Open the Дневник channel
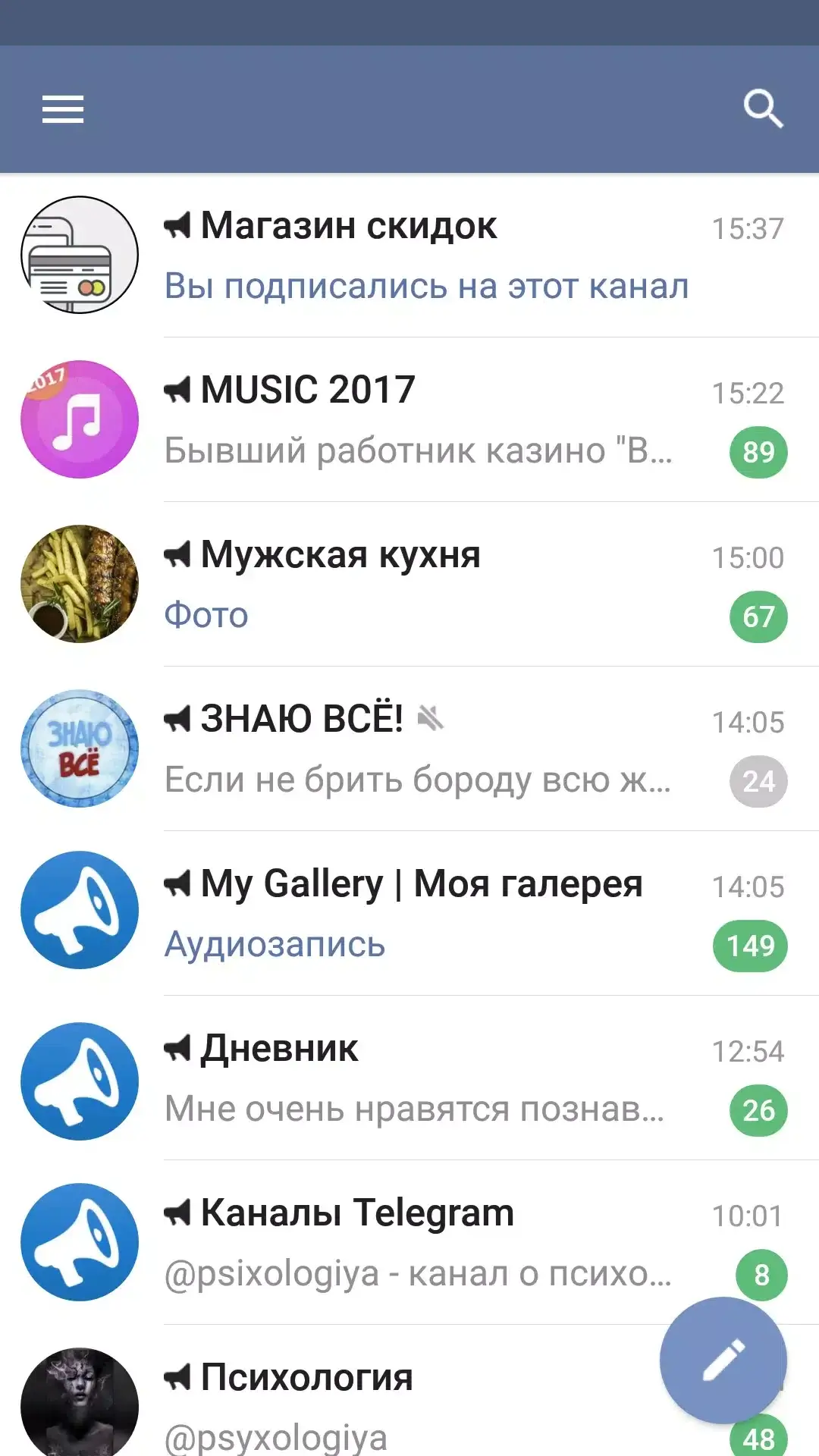The height and width of the screenshot is (1456, 819). point(409,1078)
